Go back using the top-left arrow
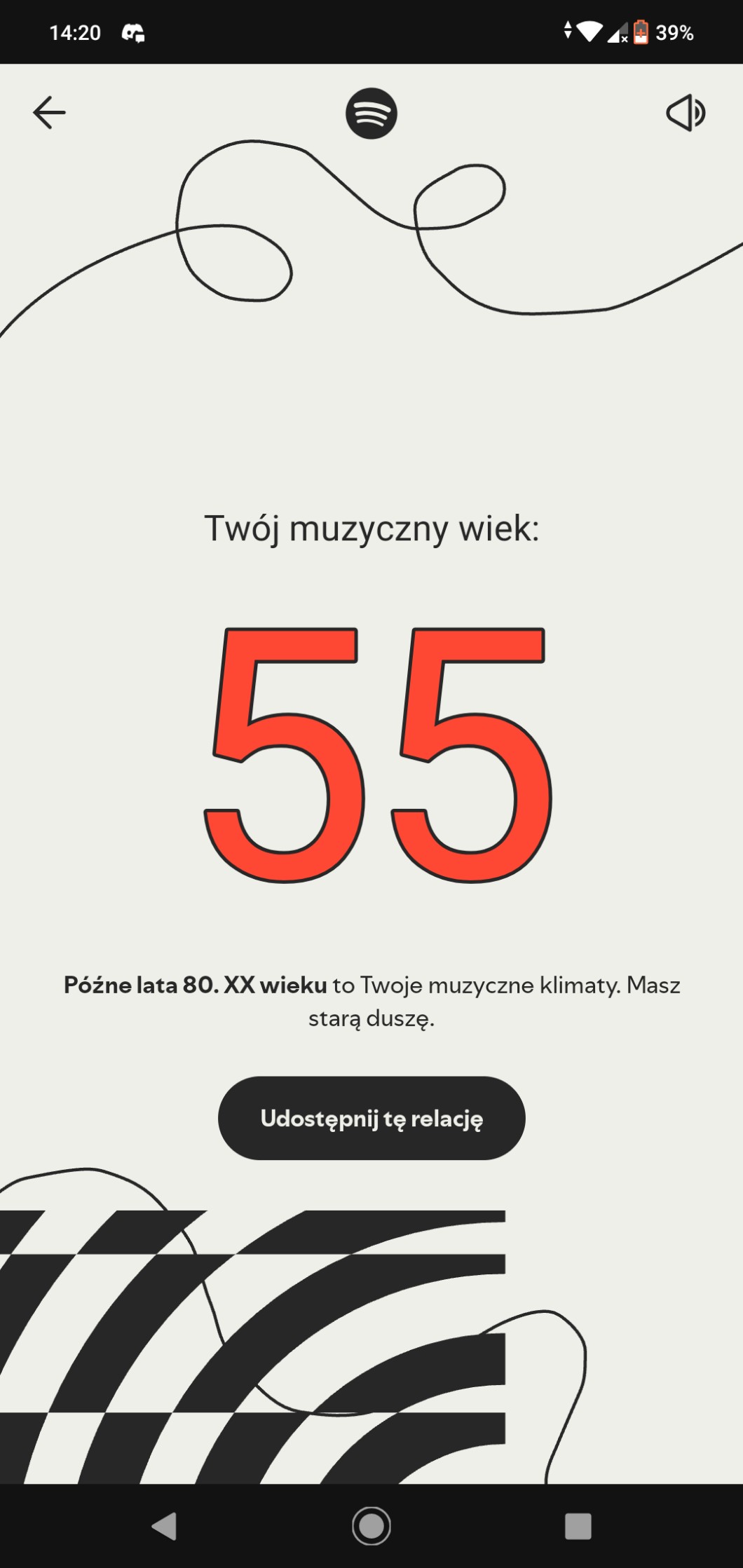Screen dimensions: 743x1568 (x=49, y=113)
